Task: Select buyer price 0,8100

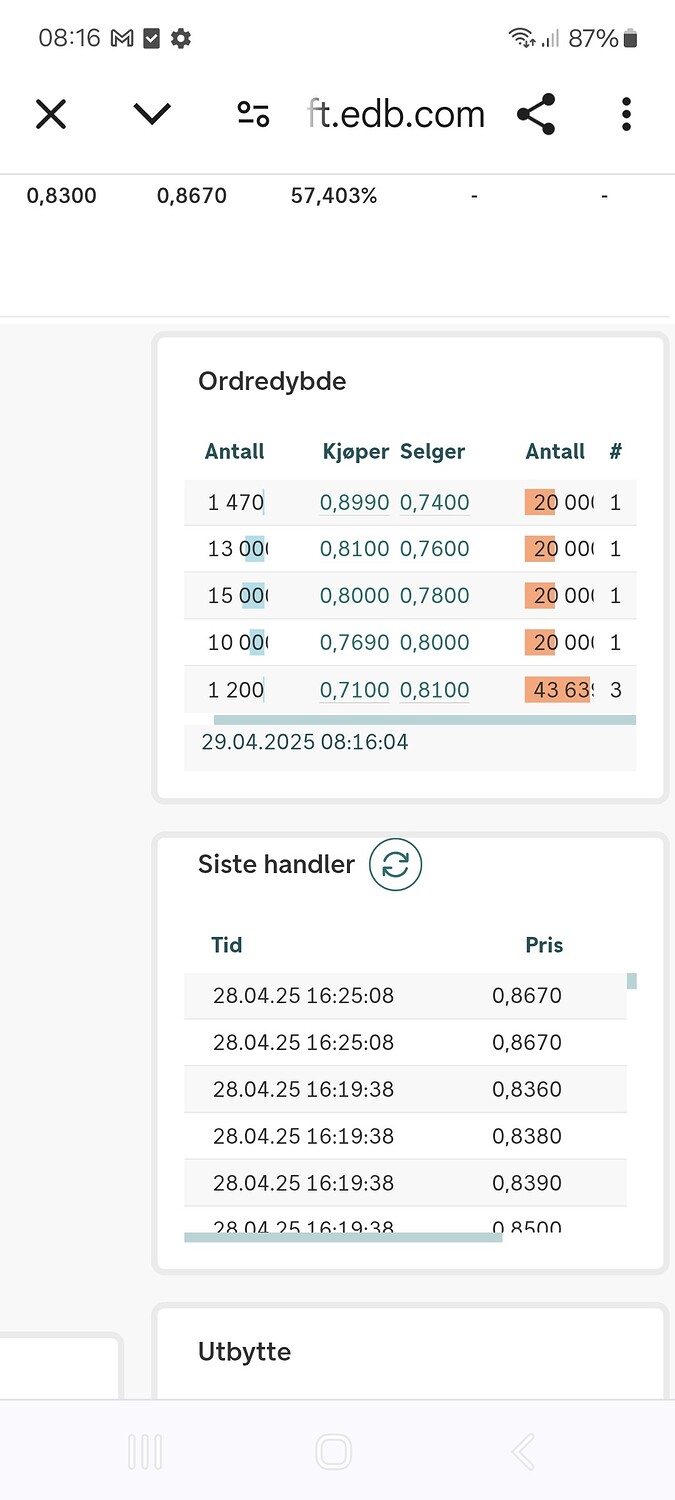Action: tap(354, 549)
